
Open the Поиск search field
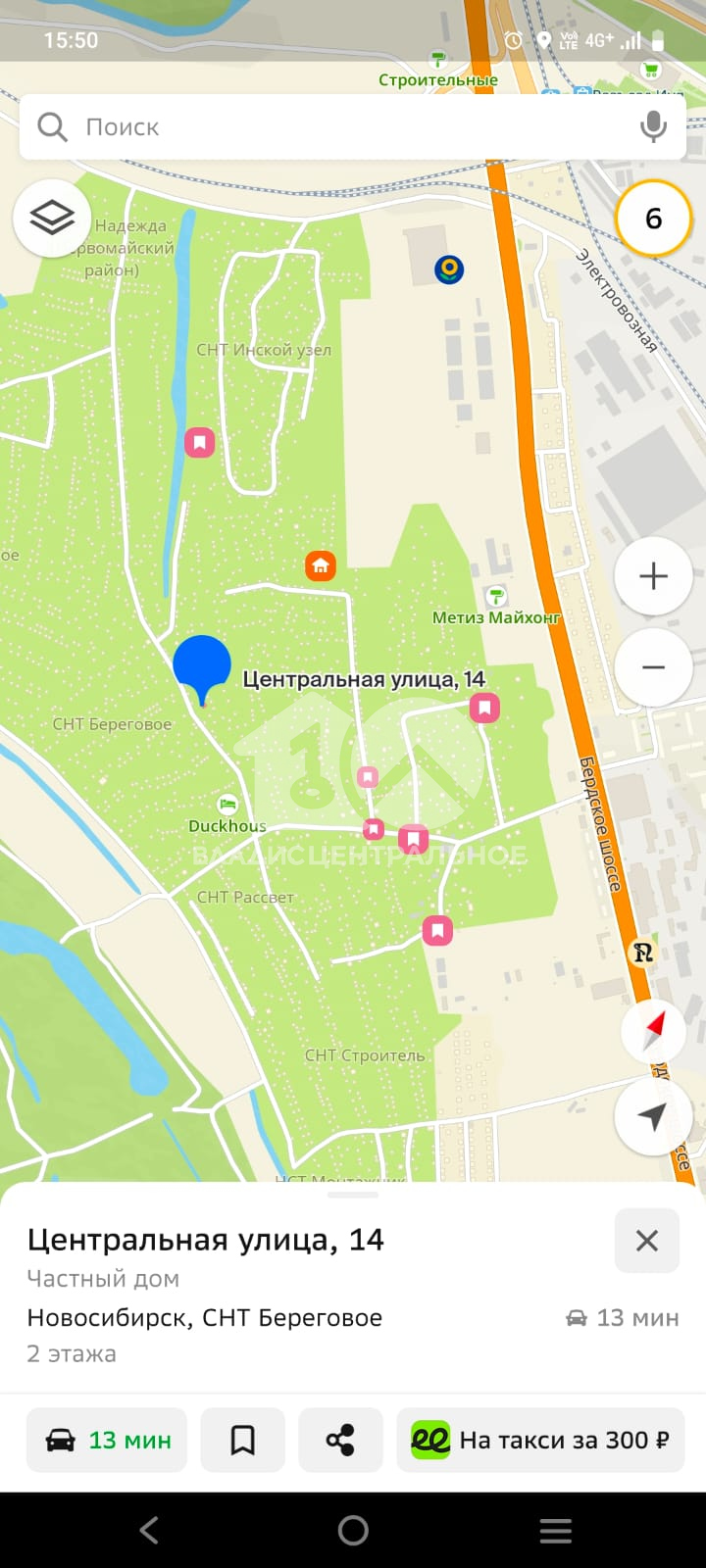click(333, 127)
